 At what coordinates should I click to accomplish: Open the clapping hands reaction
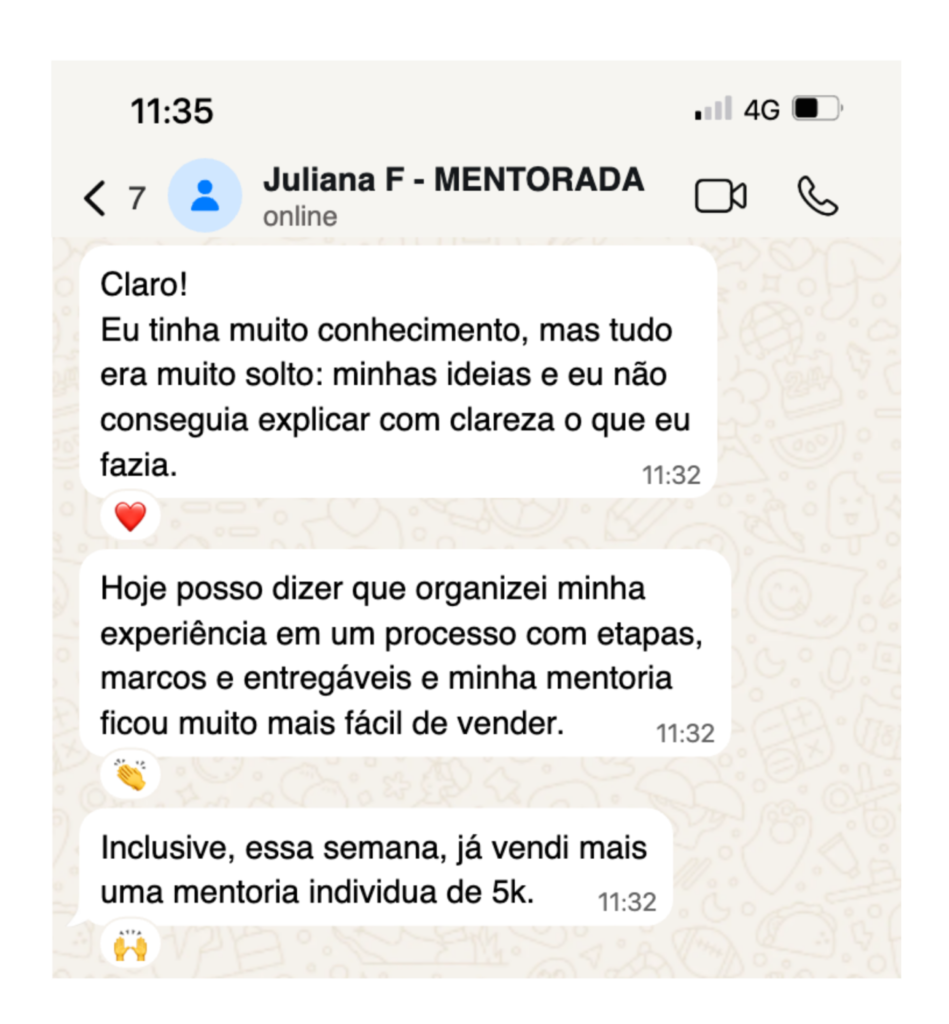[x=130, y=775]
